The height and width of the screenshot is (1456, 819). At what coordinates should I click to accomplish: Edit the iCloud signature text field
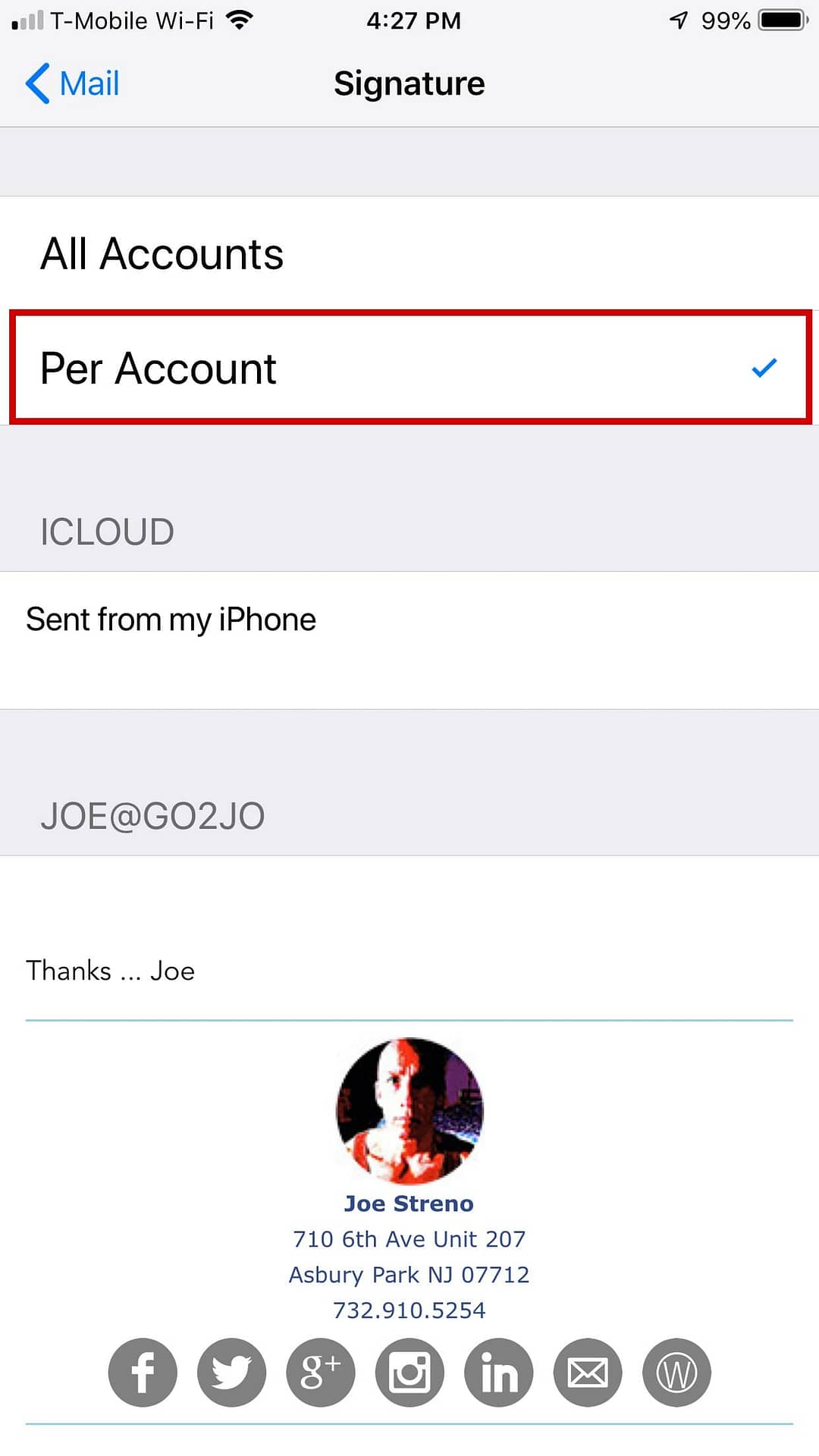click(x=409, y=640)
